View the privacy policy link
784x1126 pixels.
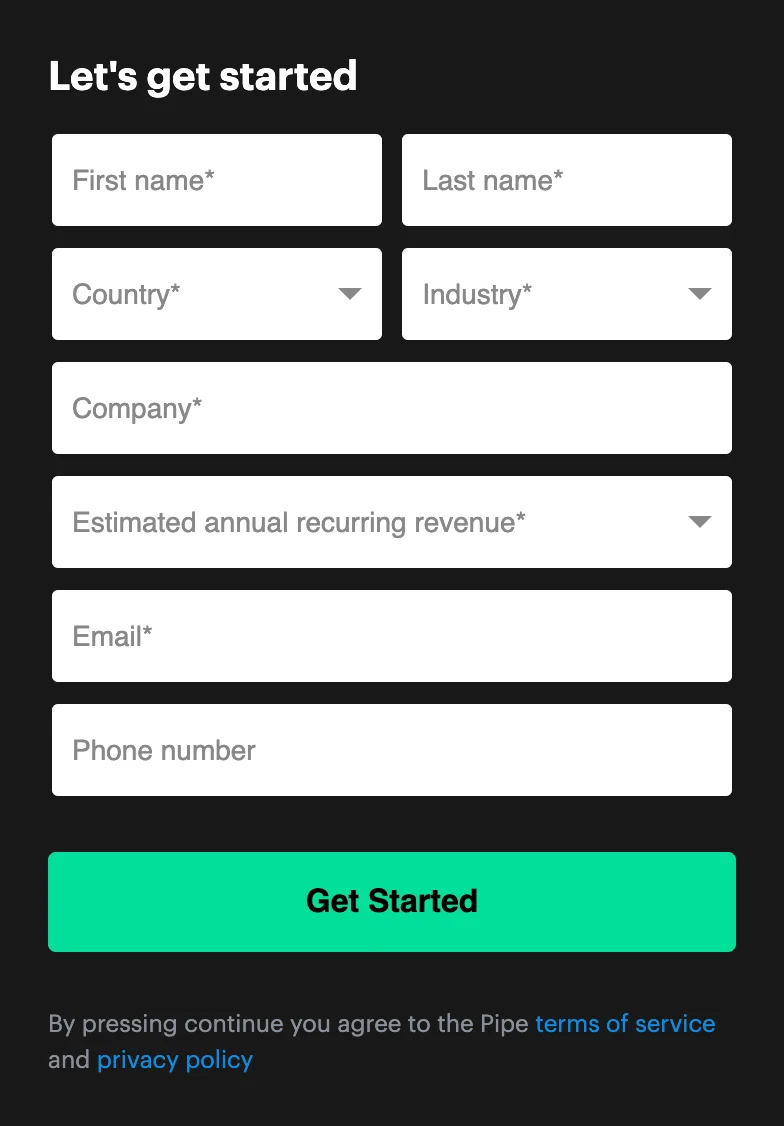(x=175, y=1060)
